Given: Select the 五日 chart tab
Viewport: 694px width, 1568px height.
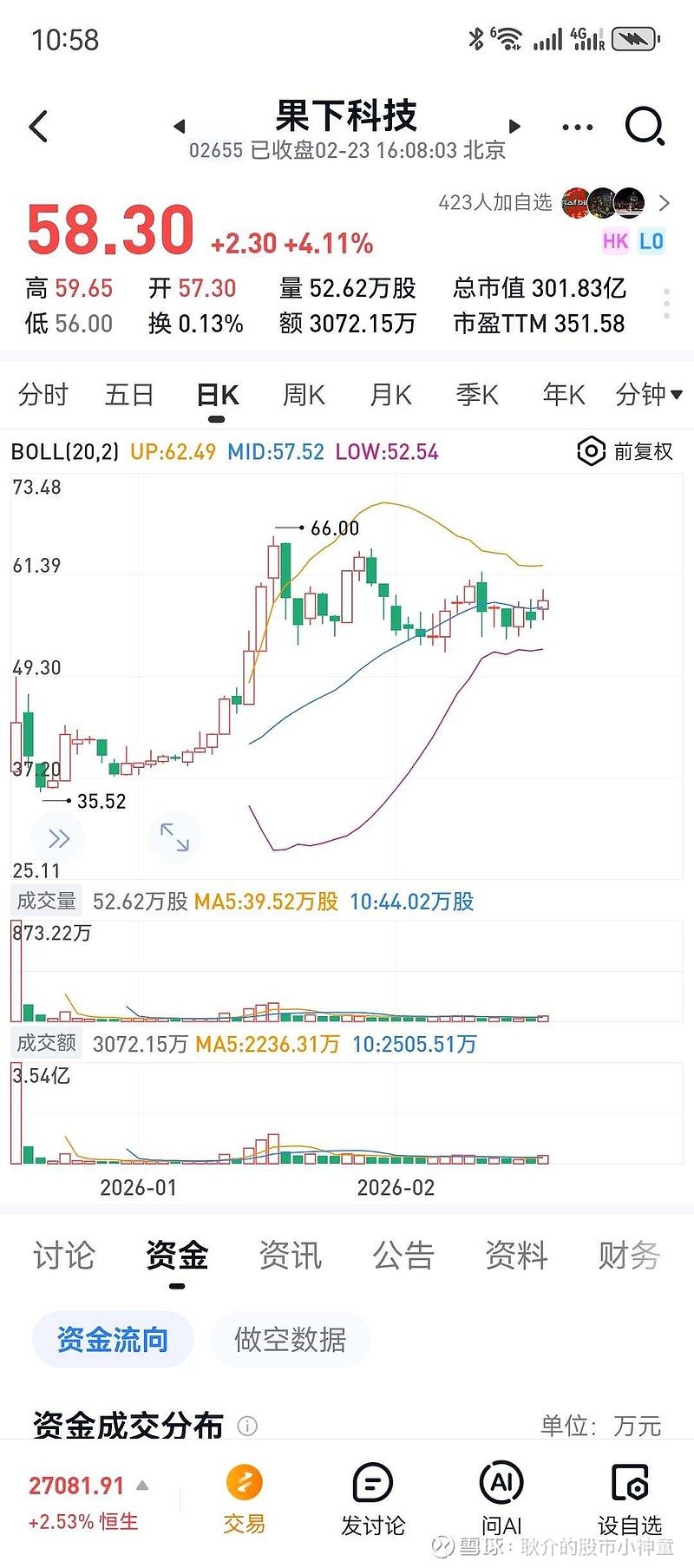Looking at the screenshot, I should point(129,396).
